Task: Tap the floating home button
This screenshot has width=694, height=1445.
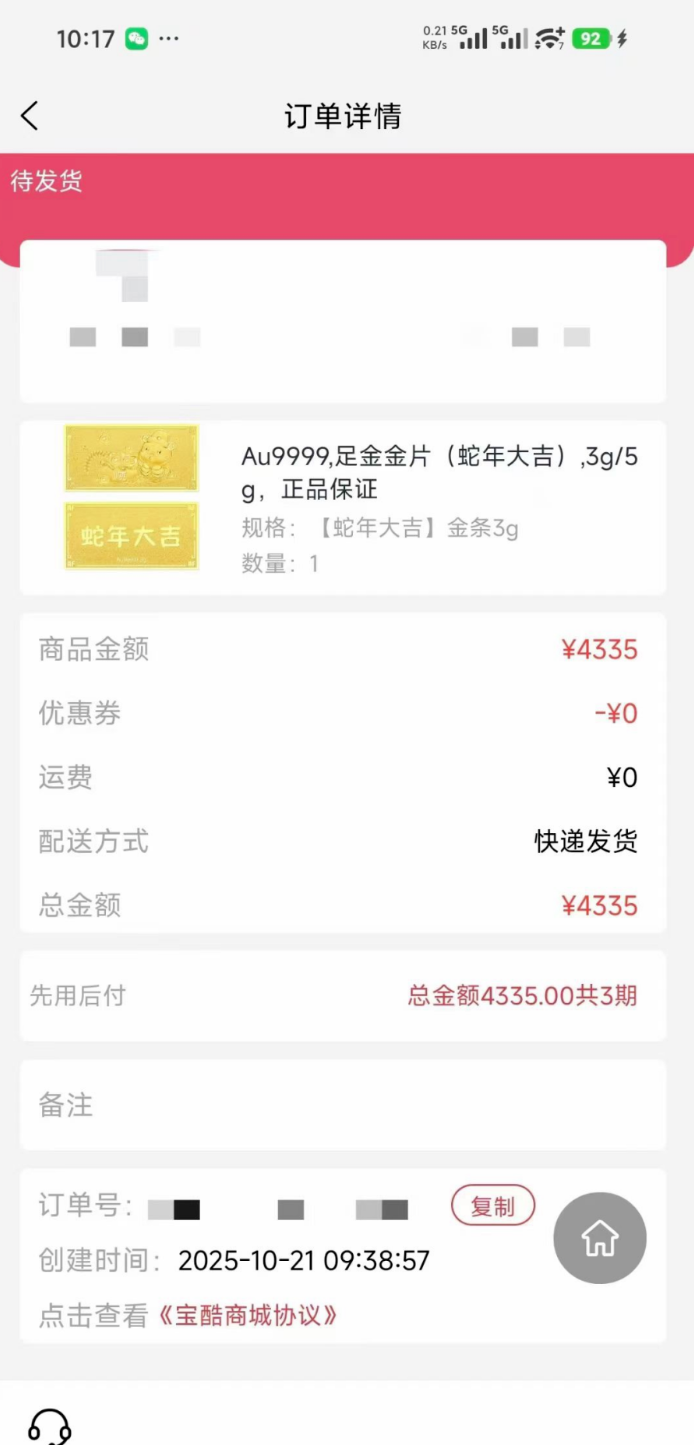Action: coord(600,1238)
